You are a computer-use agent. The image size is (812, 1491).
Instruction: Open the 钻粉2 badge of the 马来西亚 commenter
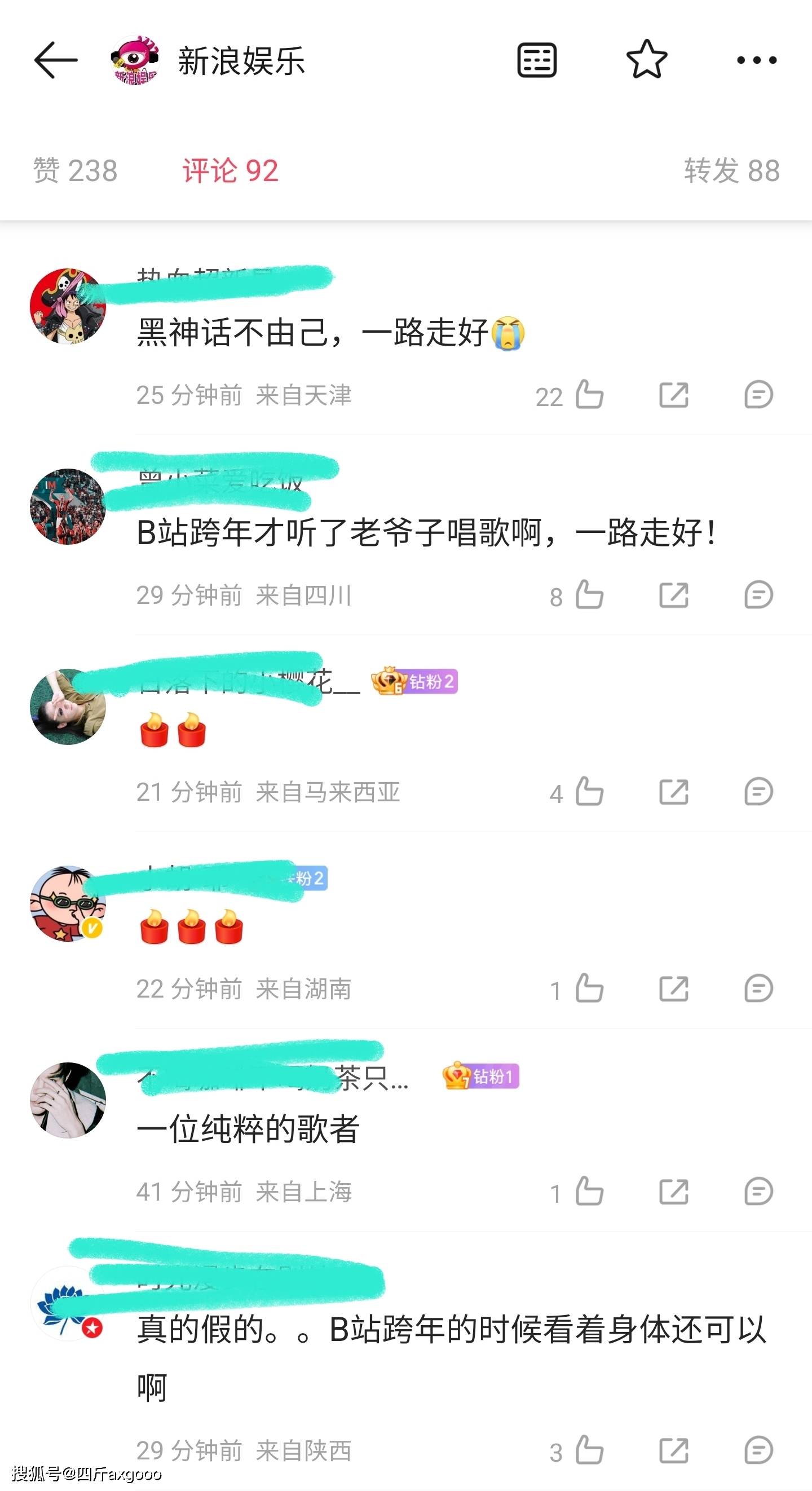414,681
